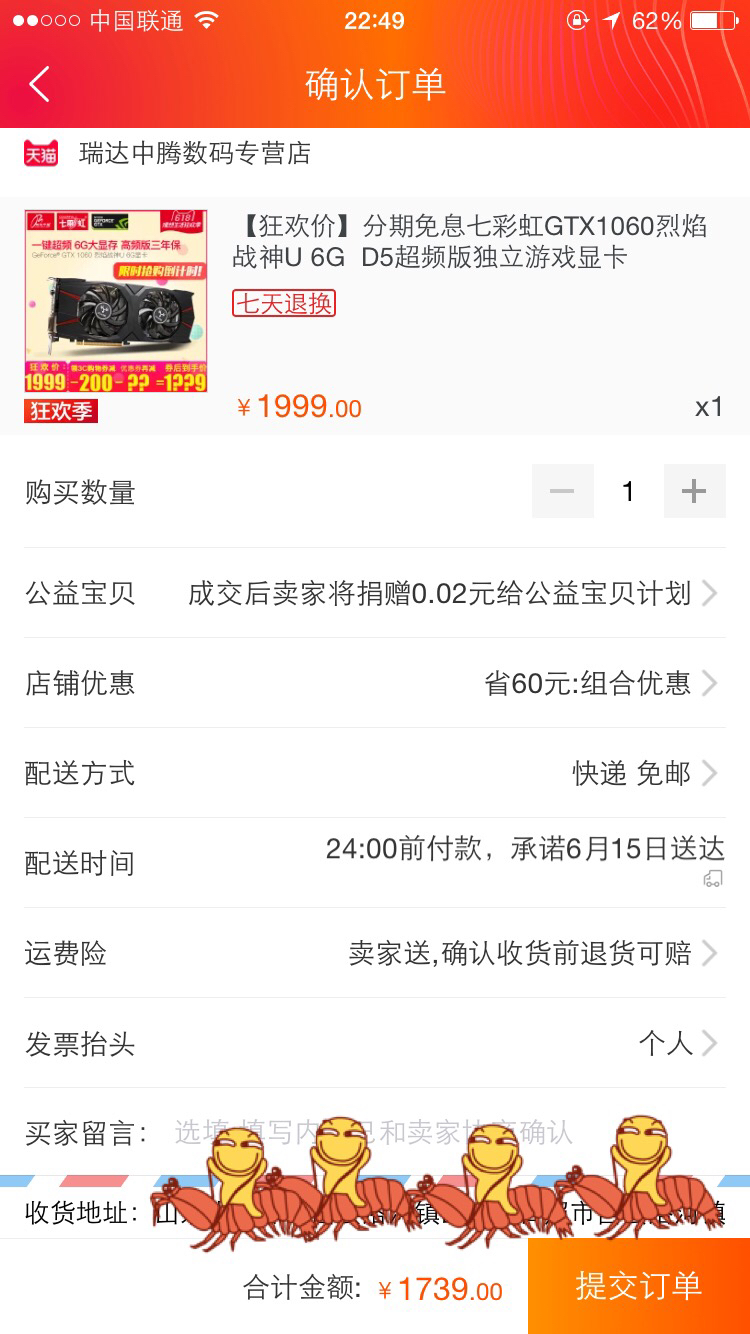This screenshot has width=750, height=1334.
Task: Go back from the 确认订单 page
Action: (x=40, y=85)
